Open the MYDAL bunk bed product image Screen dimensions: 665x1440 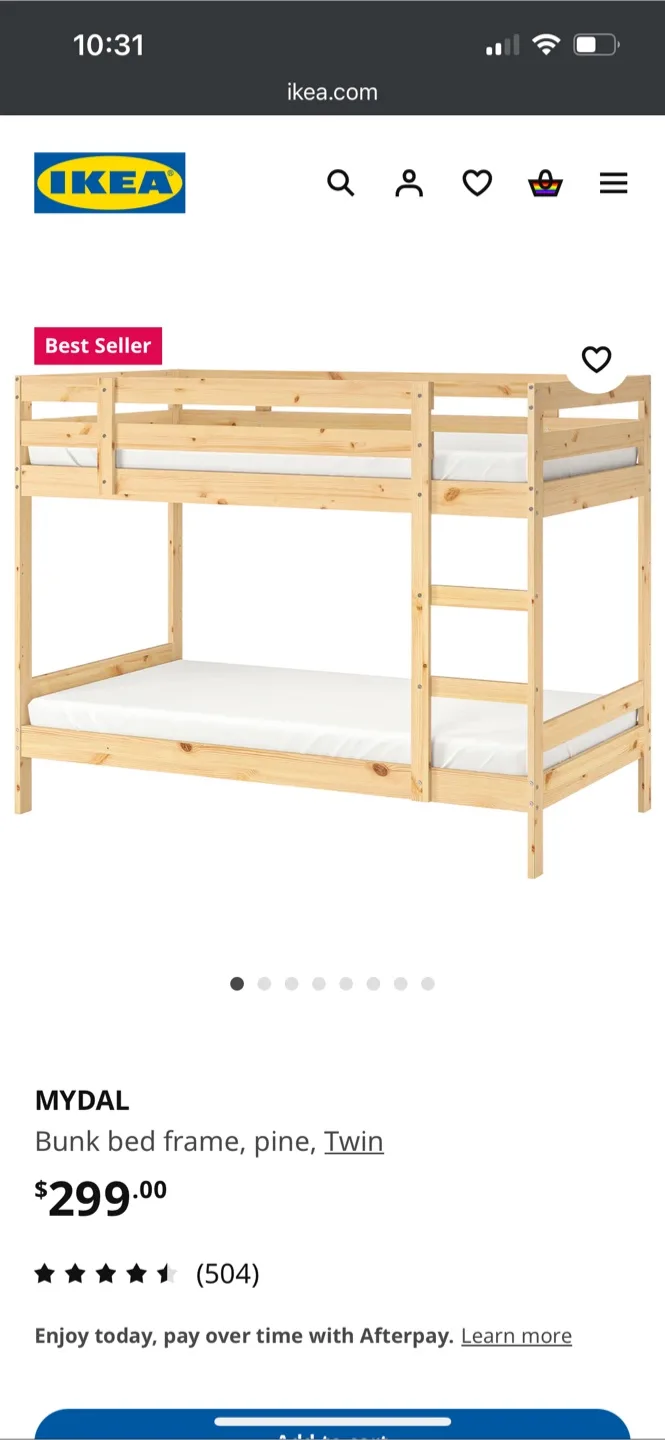pos(332,620)
